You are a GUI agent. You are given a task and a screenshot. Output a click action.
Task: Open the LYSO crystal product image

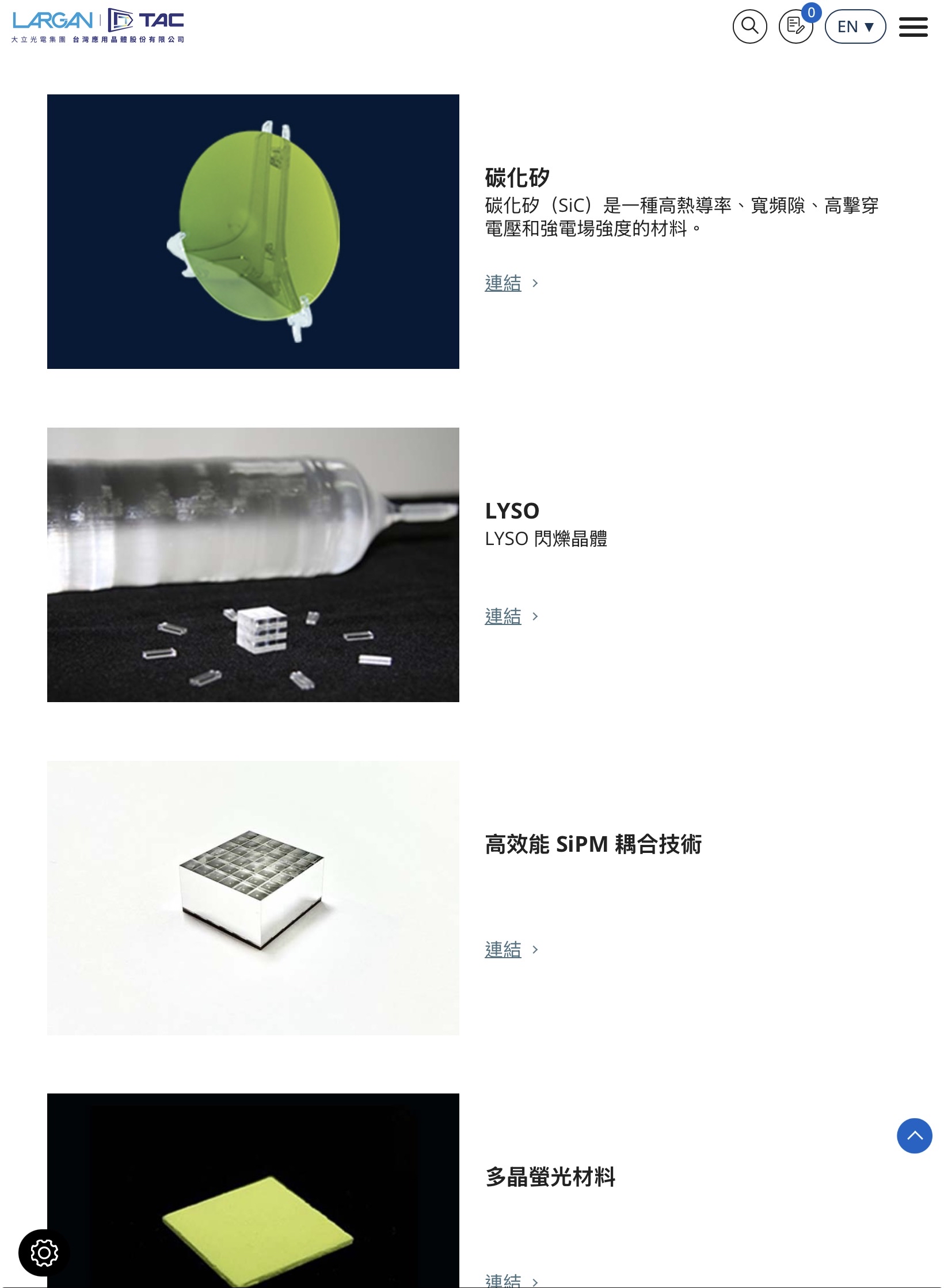click(253, 565)
